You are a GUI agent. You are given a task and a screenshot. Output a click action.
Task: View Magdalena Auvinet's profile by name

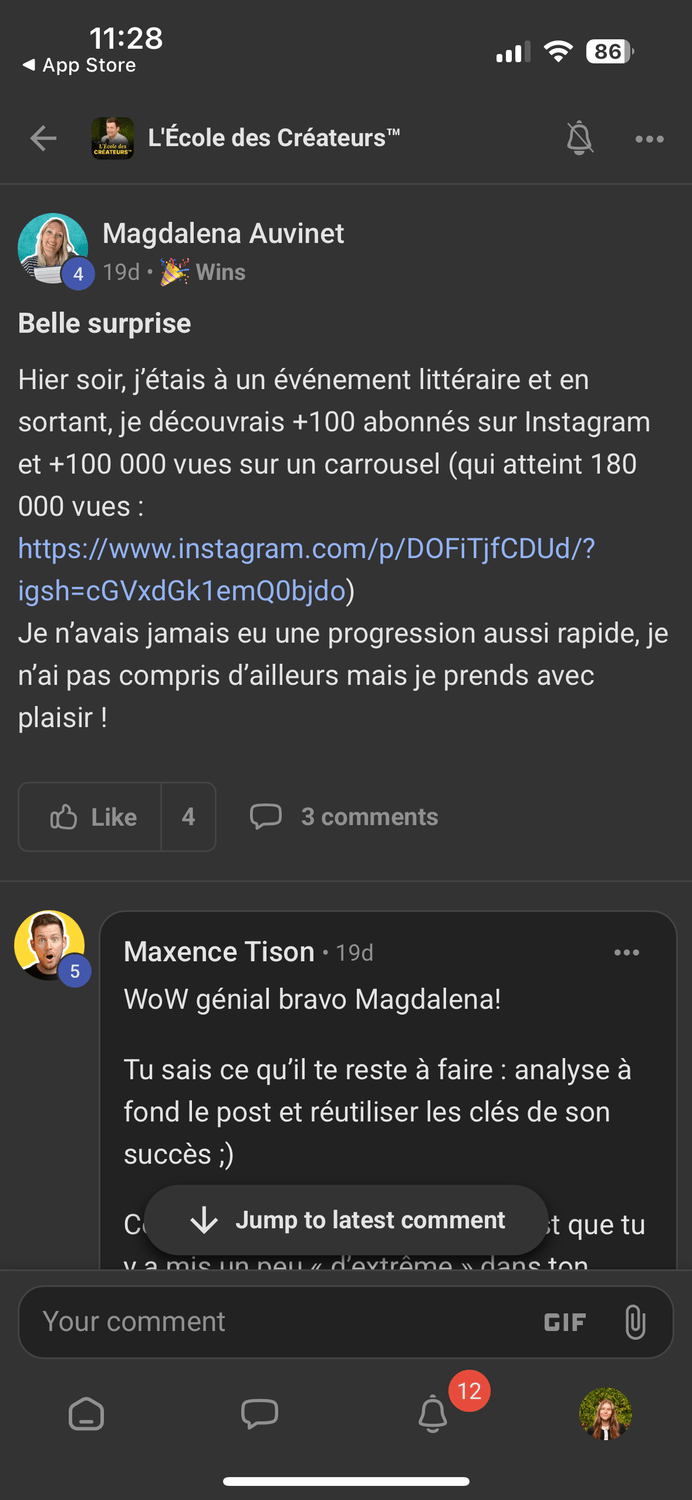click(223, 234)
